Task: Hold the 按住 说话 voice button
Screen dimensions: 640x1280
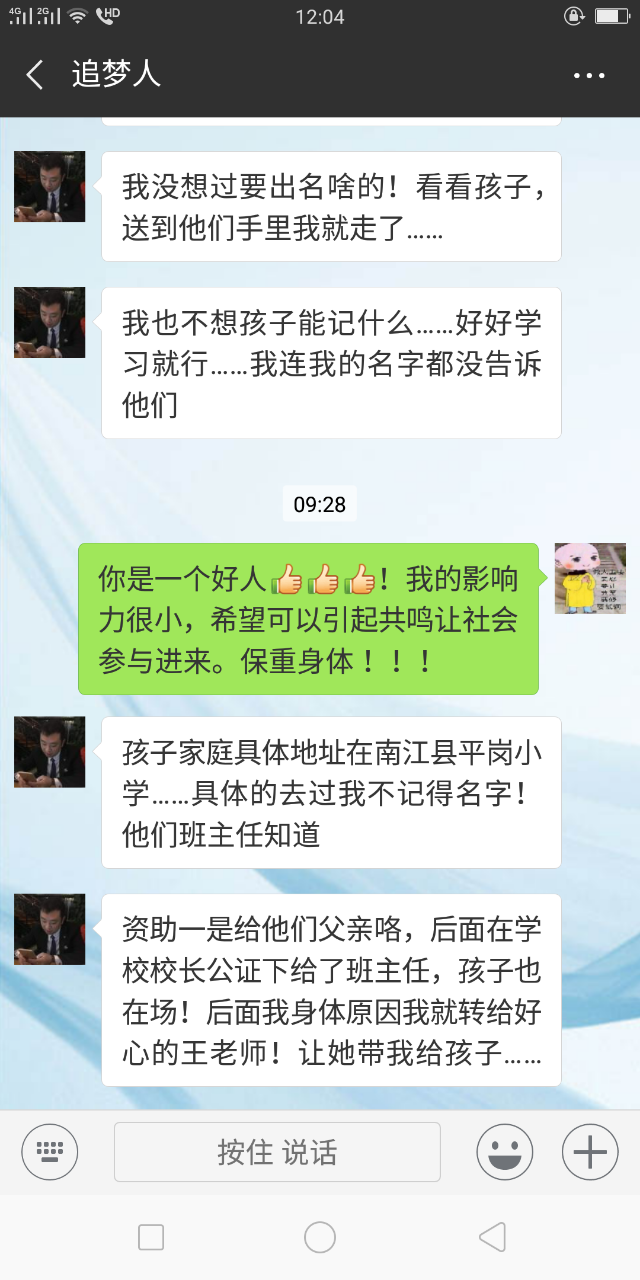Action: pyautogui.click(x=277, y=1152)
